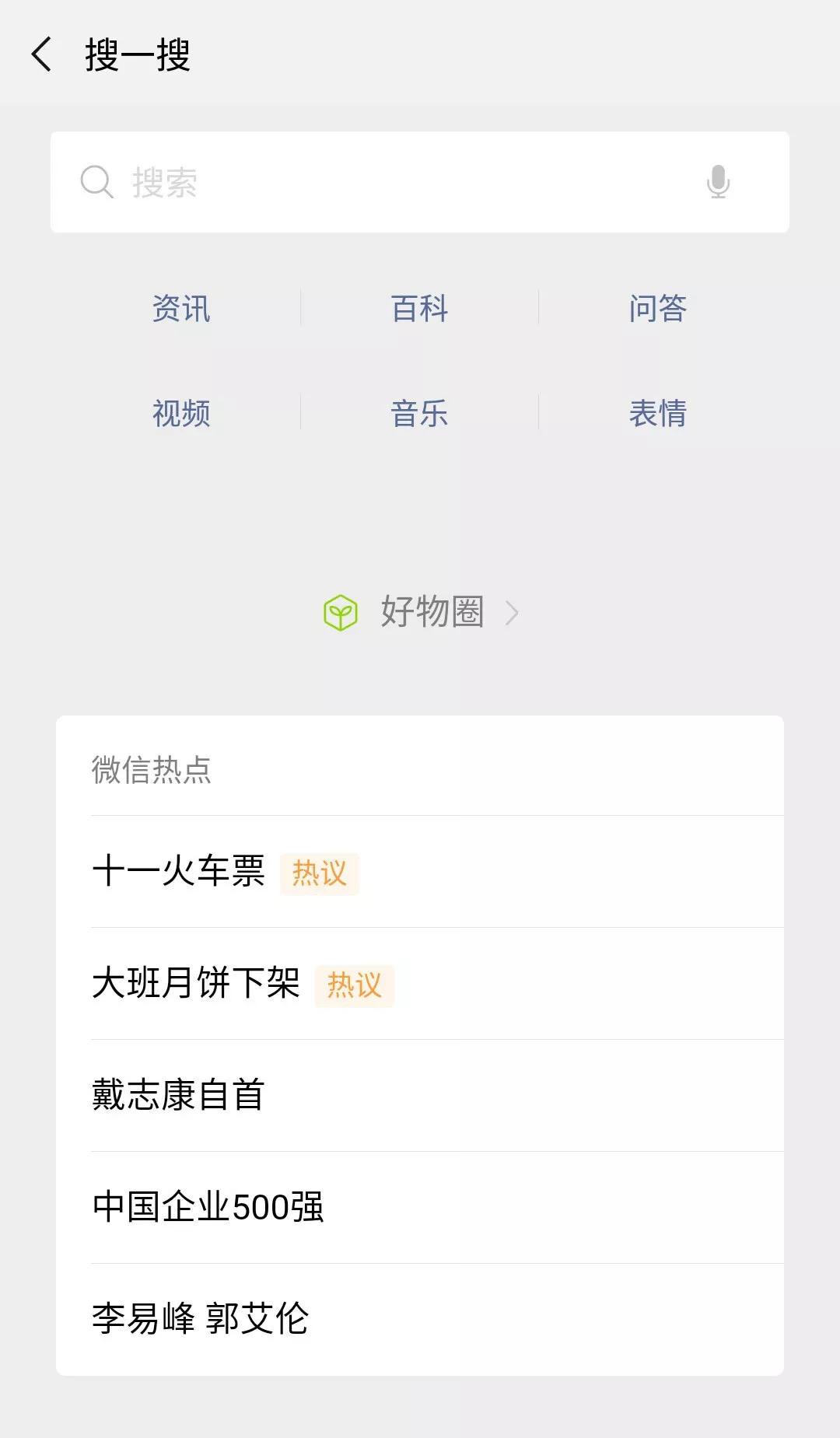The height and width of the screenshot is (1438, 840).
Task: Select the 百科 search category
Action: [x=419, y=309]
